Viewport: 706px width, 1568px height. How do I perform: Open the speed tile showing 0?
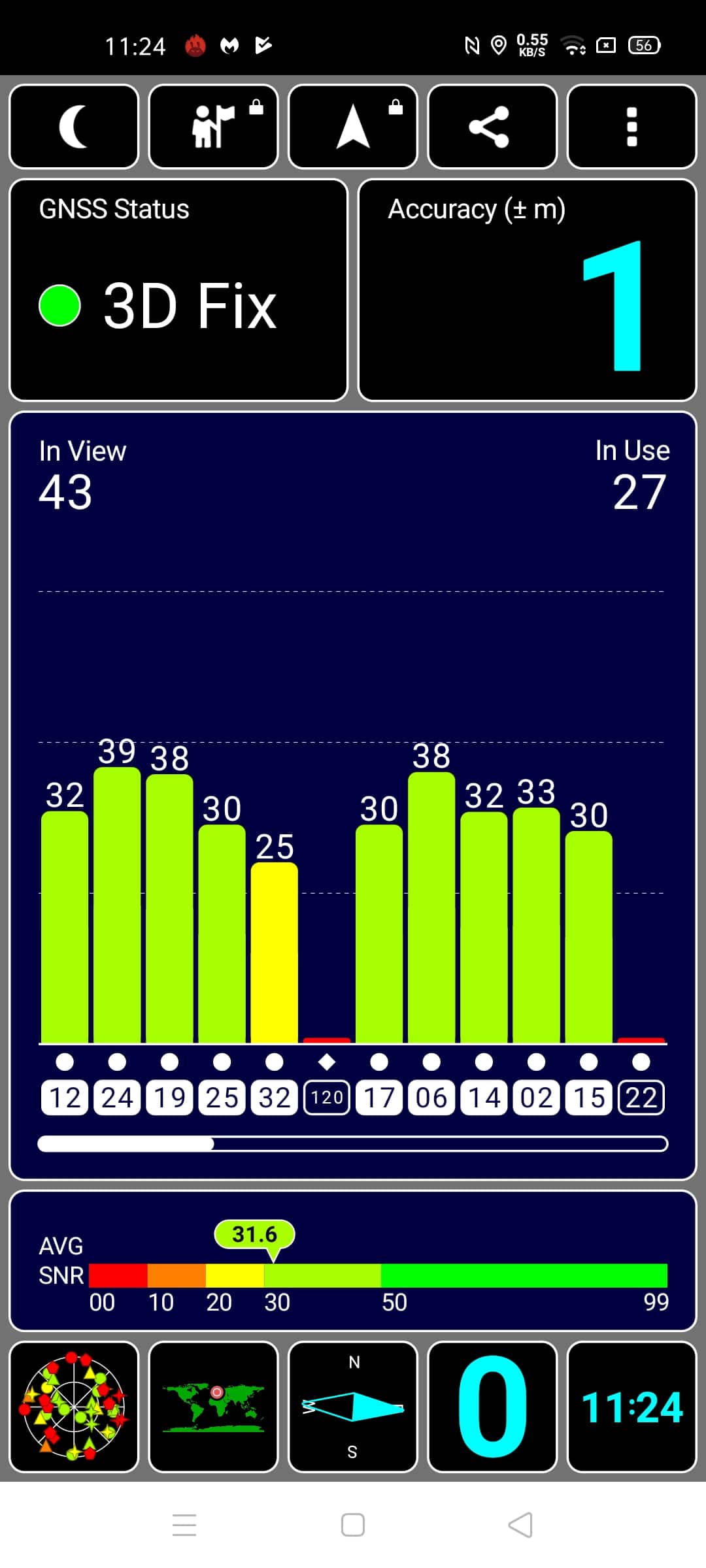492,1407
